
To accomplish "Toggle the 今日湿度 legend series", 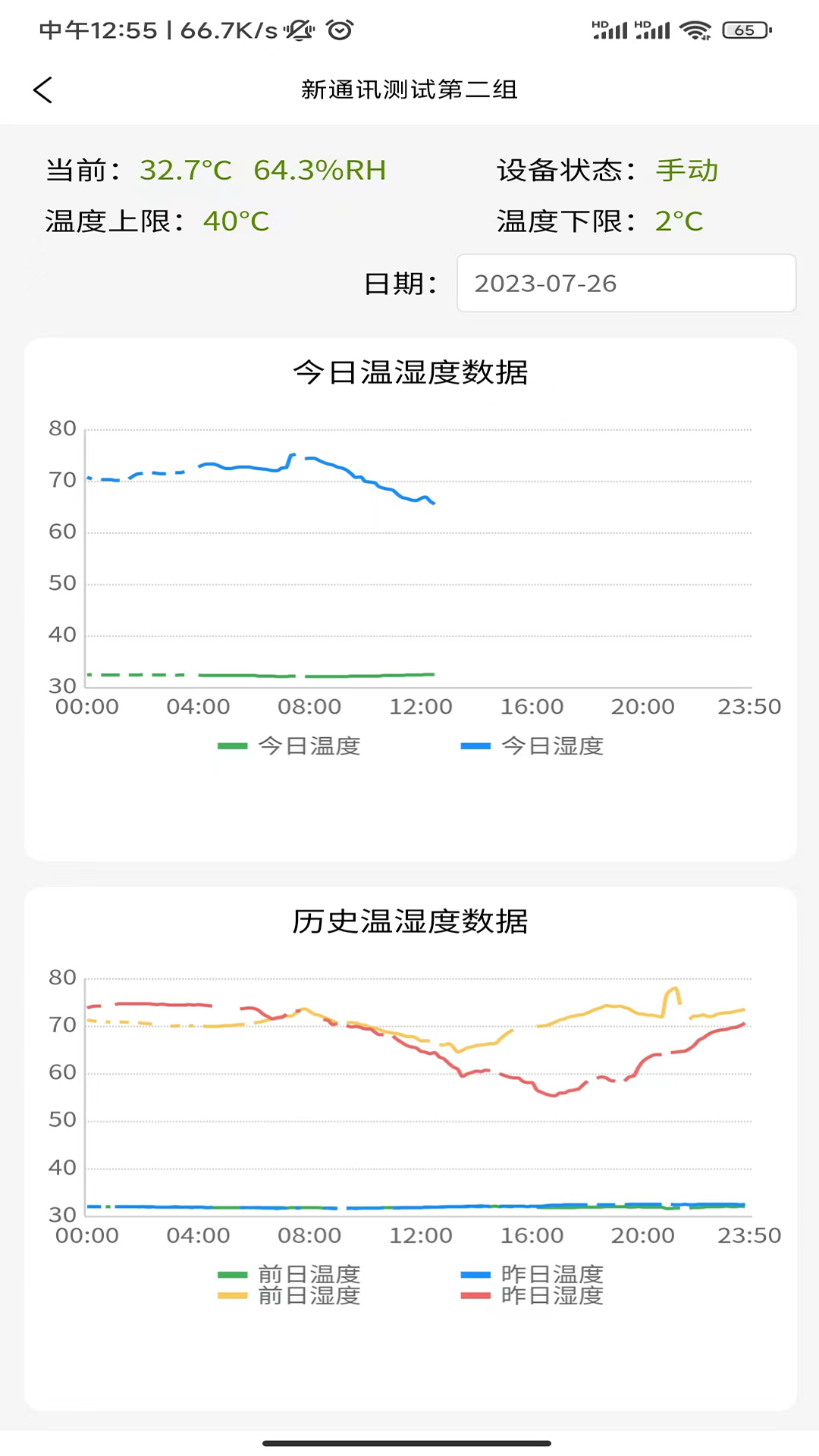I will 532,746.
